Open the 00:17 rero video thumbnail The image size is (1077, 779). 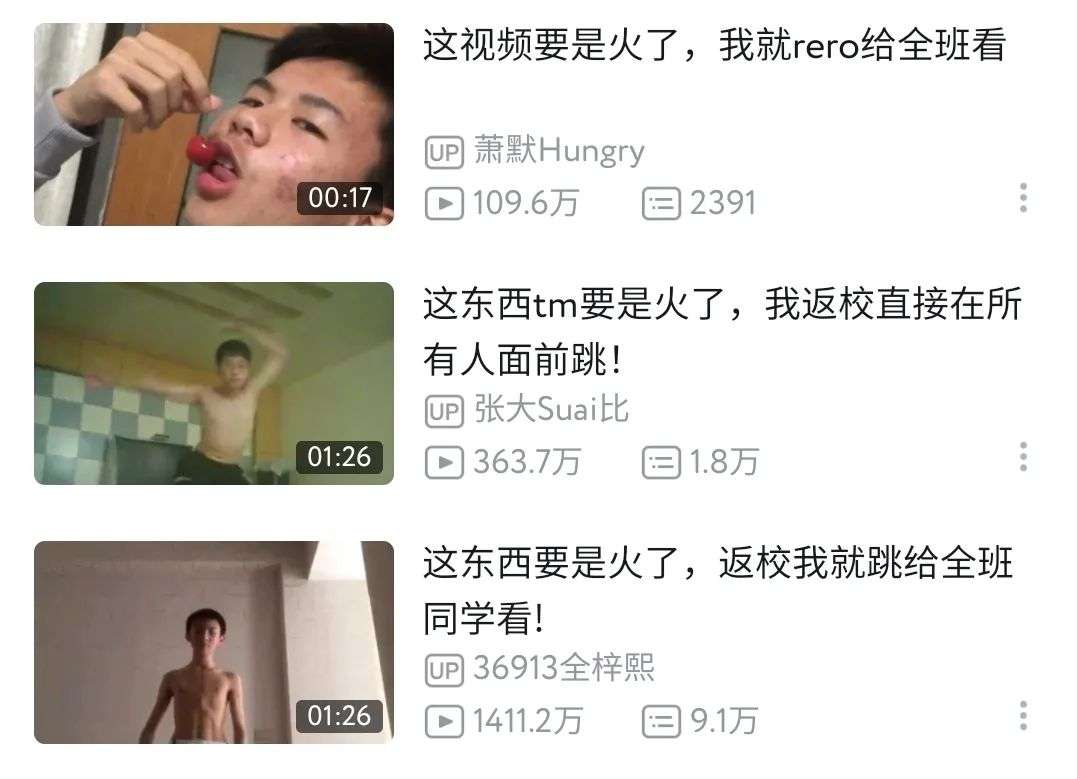pos(213,124)
